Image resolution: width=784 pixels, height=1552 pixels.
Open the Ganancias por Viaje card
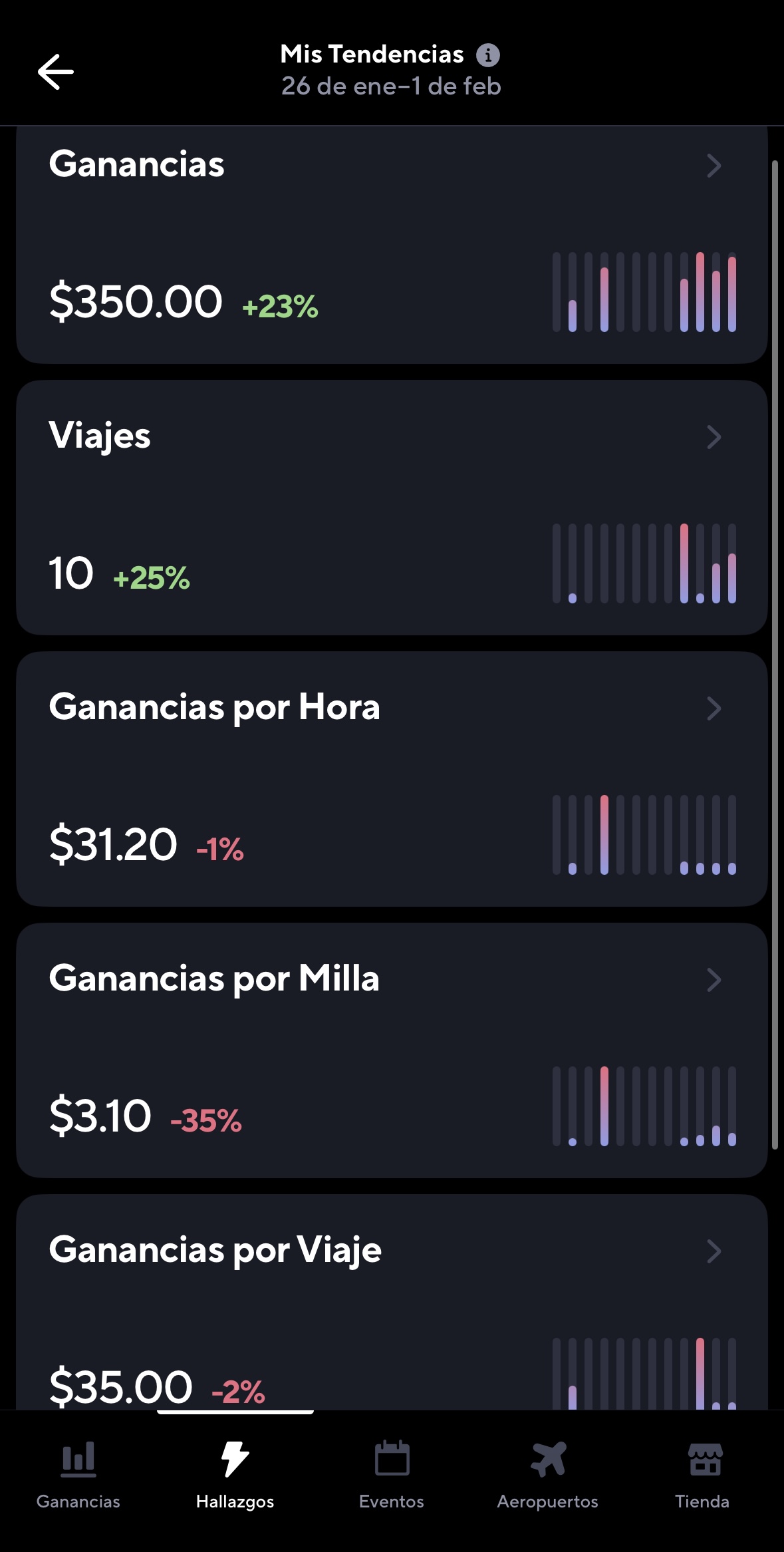(x=391, y=1304)
